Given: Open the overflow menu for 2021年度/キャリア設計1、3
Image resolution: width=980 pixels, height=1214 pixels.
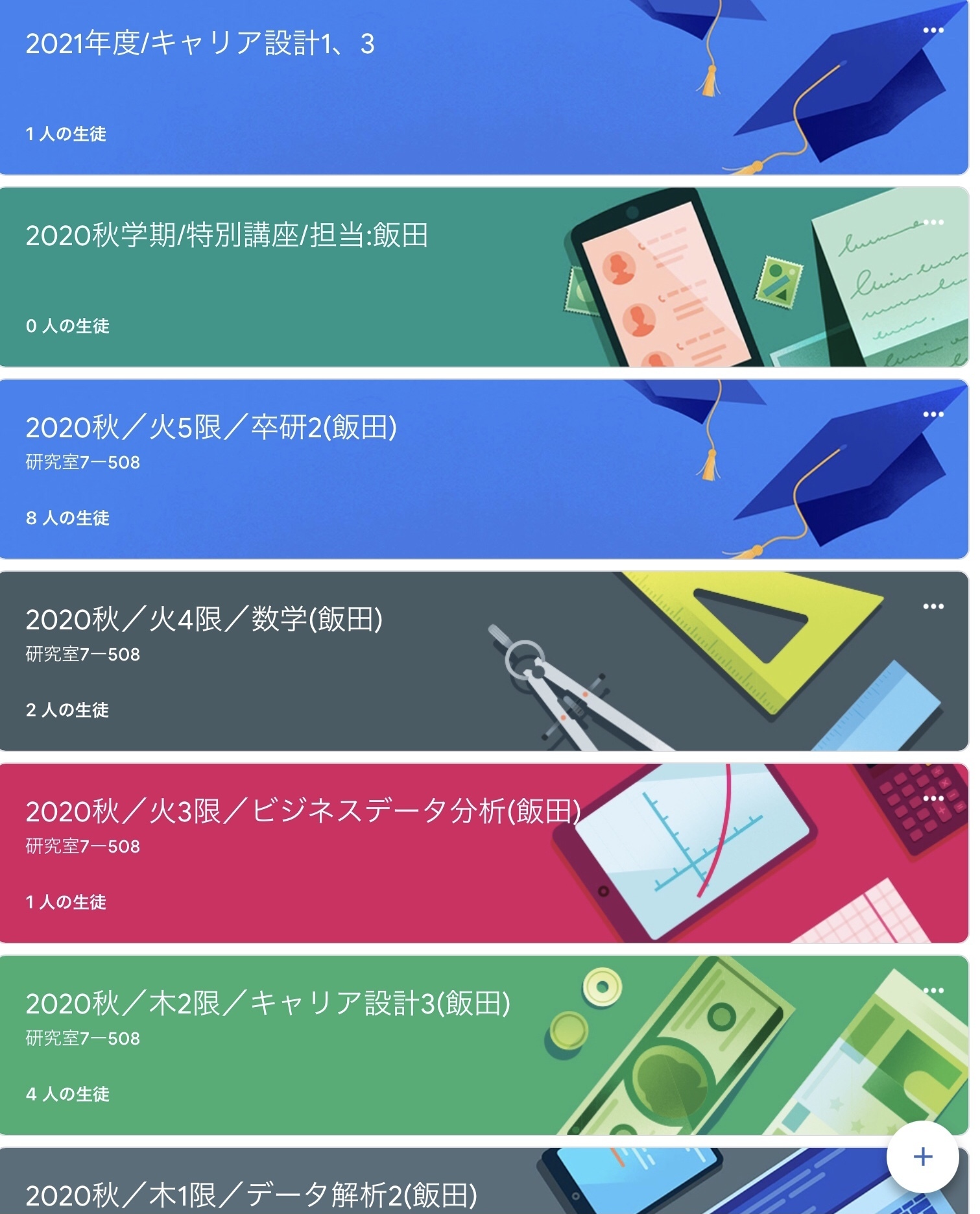Looking at the screenshot, I should click(x=934, y=30).
